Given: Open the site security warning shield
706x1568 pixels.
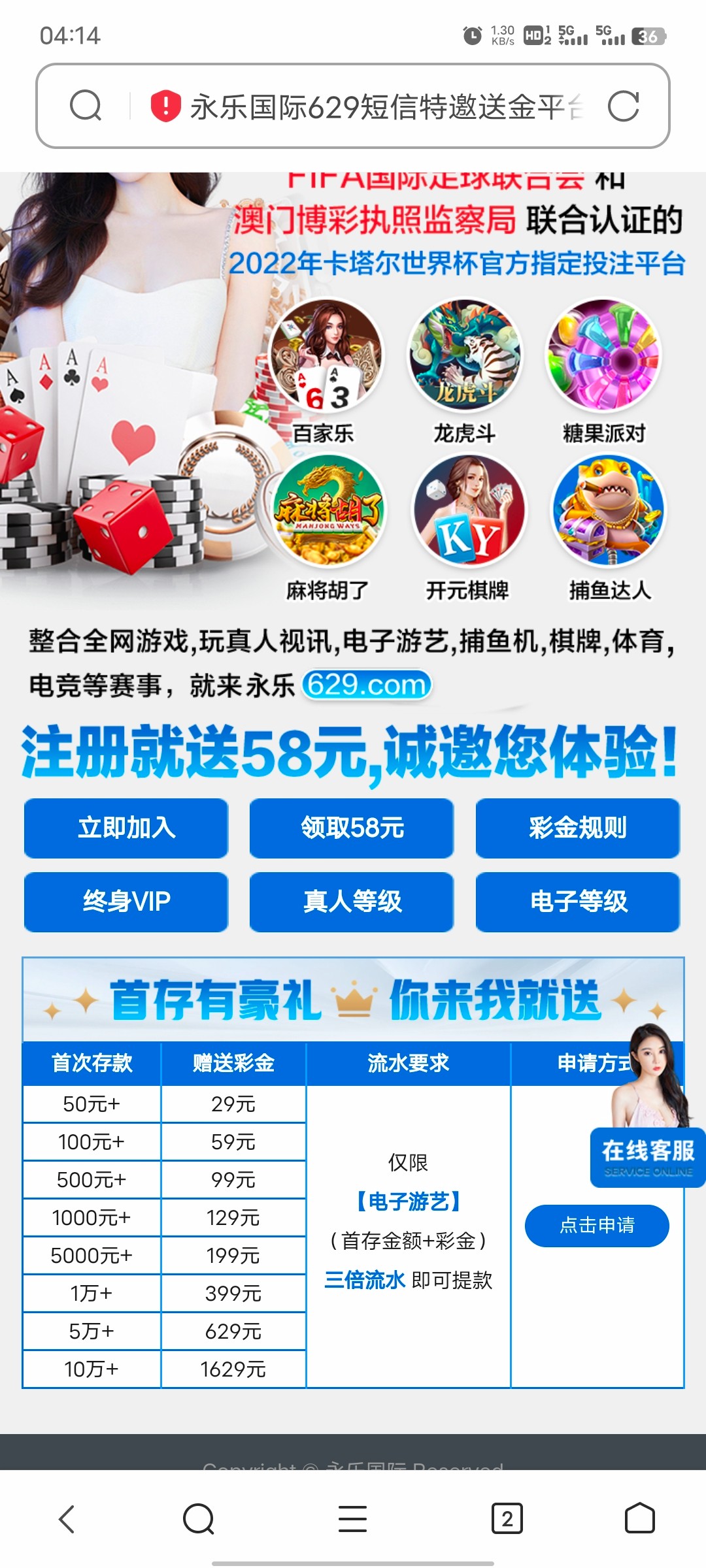Looking at the screenshot, I should pyautogui.click(x=166, y=106).
